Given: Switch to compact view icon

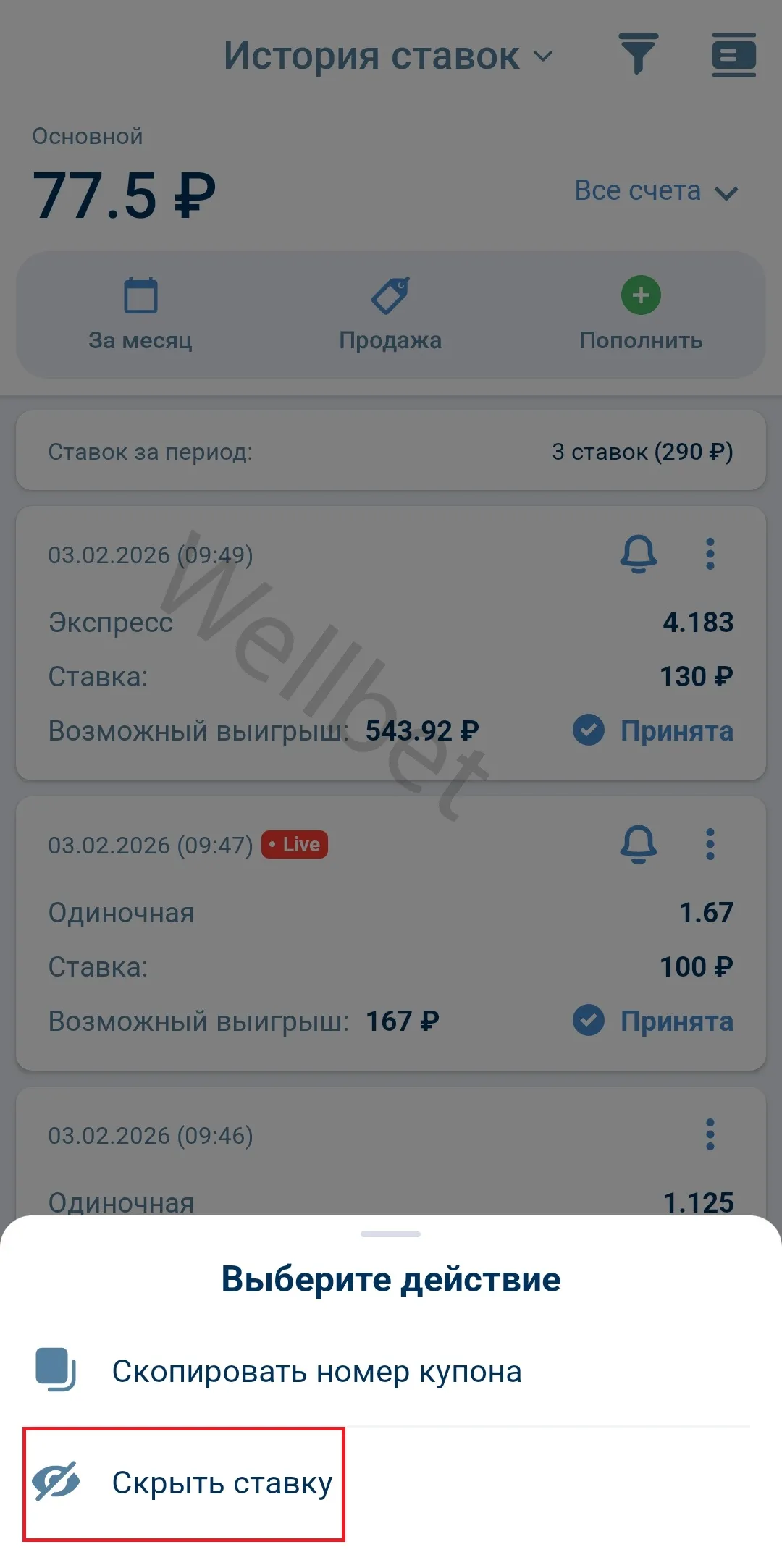Looking at the screenshot, I should (733, 54).
